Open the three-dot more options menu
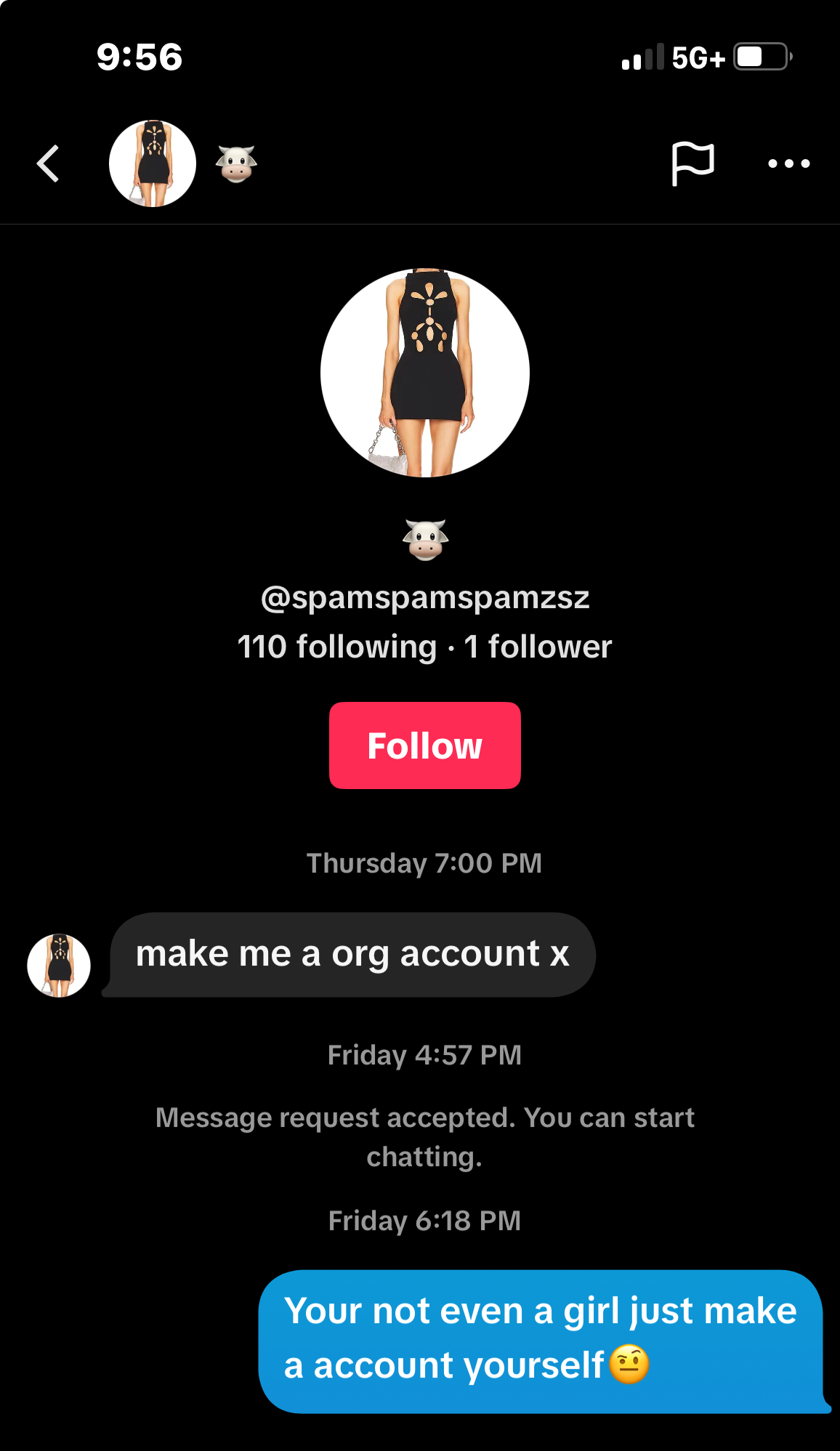The image size is (840, 1451). point(788,163)
